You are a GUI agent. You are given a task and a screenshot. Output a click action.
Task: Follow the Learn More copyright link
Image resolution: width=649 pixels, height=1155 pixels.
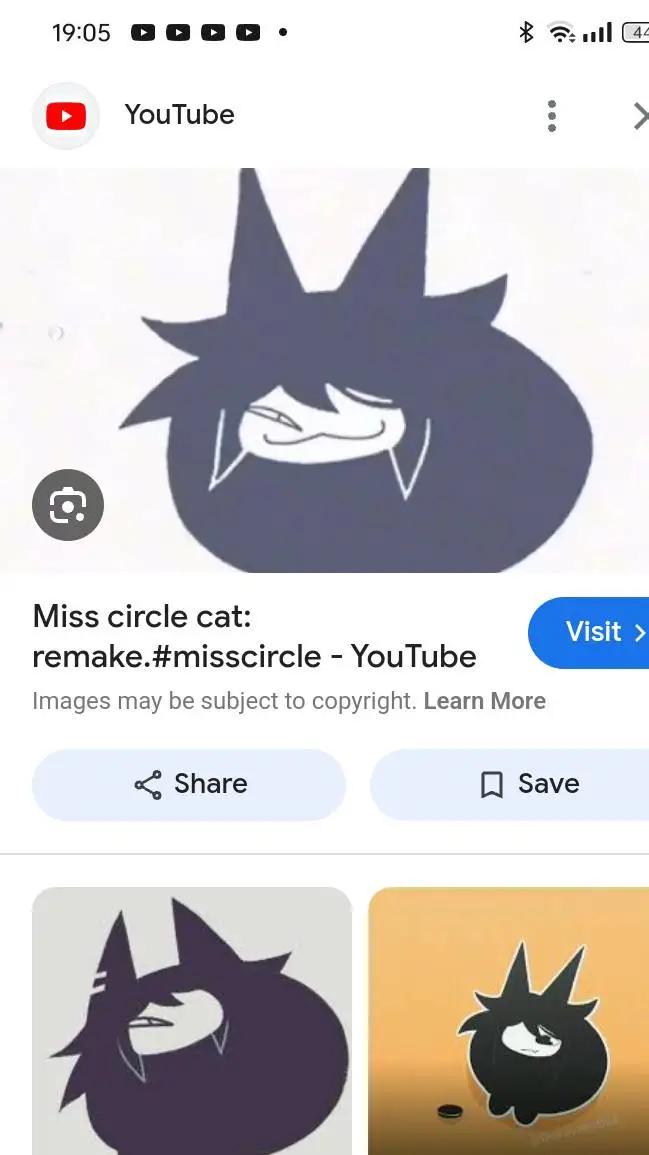pos(484,701)
